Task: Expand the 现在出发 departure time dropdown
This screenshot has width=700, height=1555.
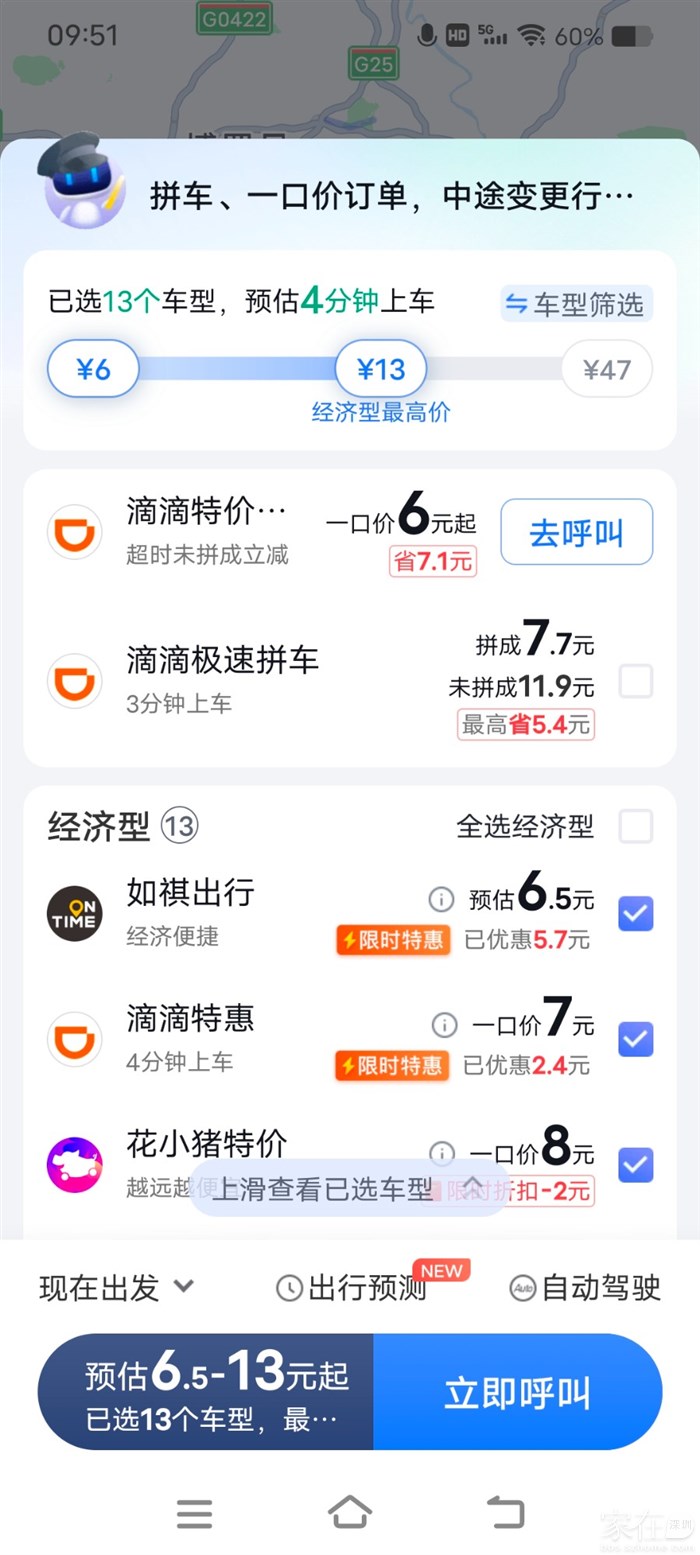Action: [x=116, y=1287]
